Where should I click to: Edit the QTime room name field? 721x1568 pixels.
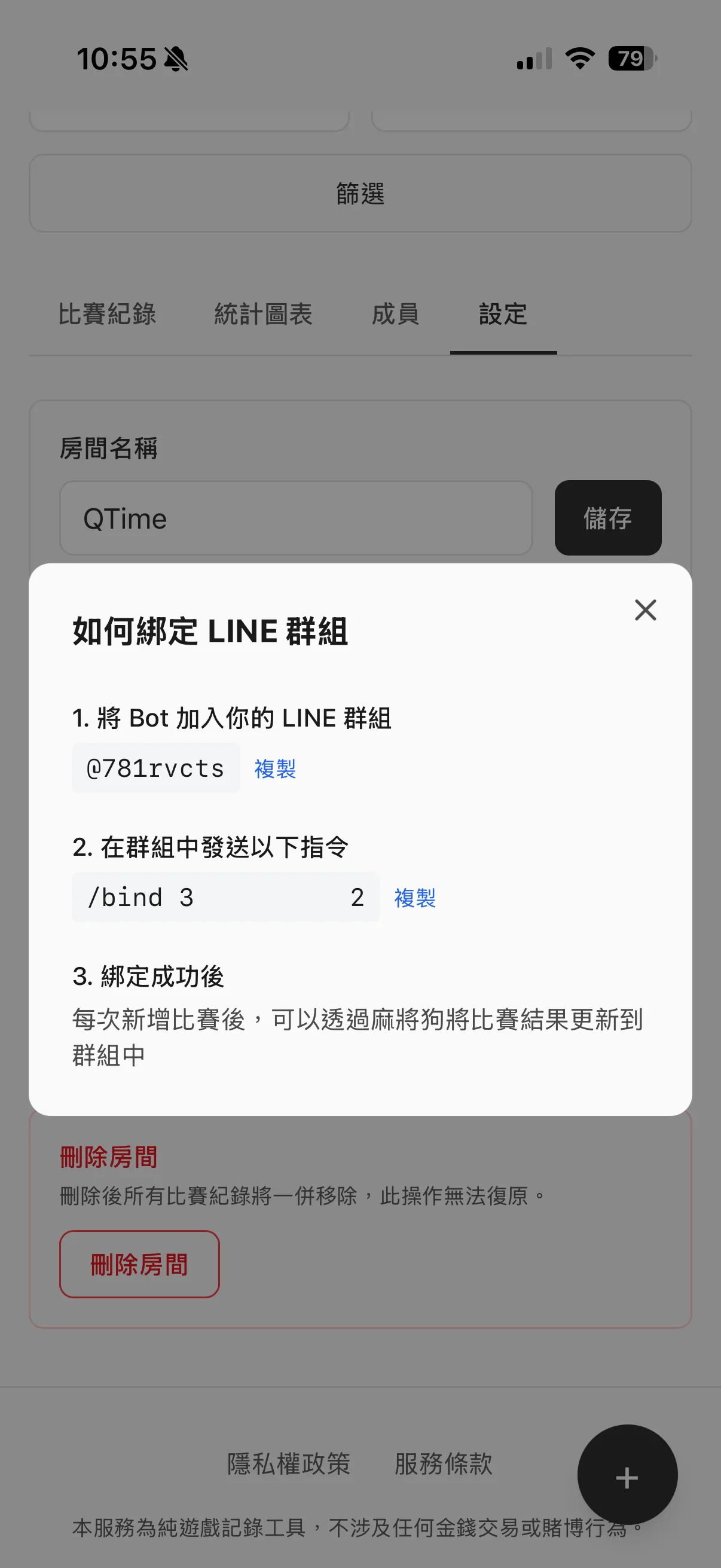[x=295, y=518]
